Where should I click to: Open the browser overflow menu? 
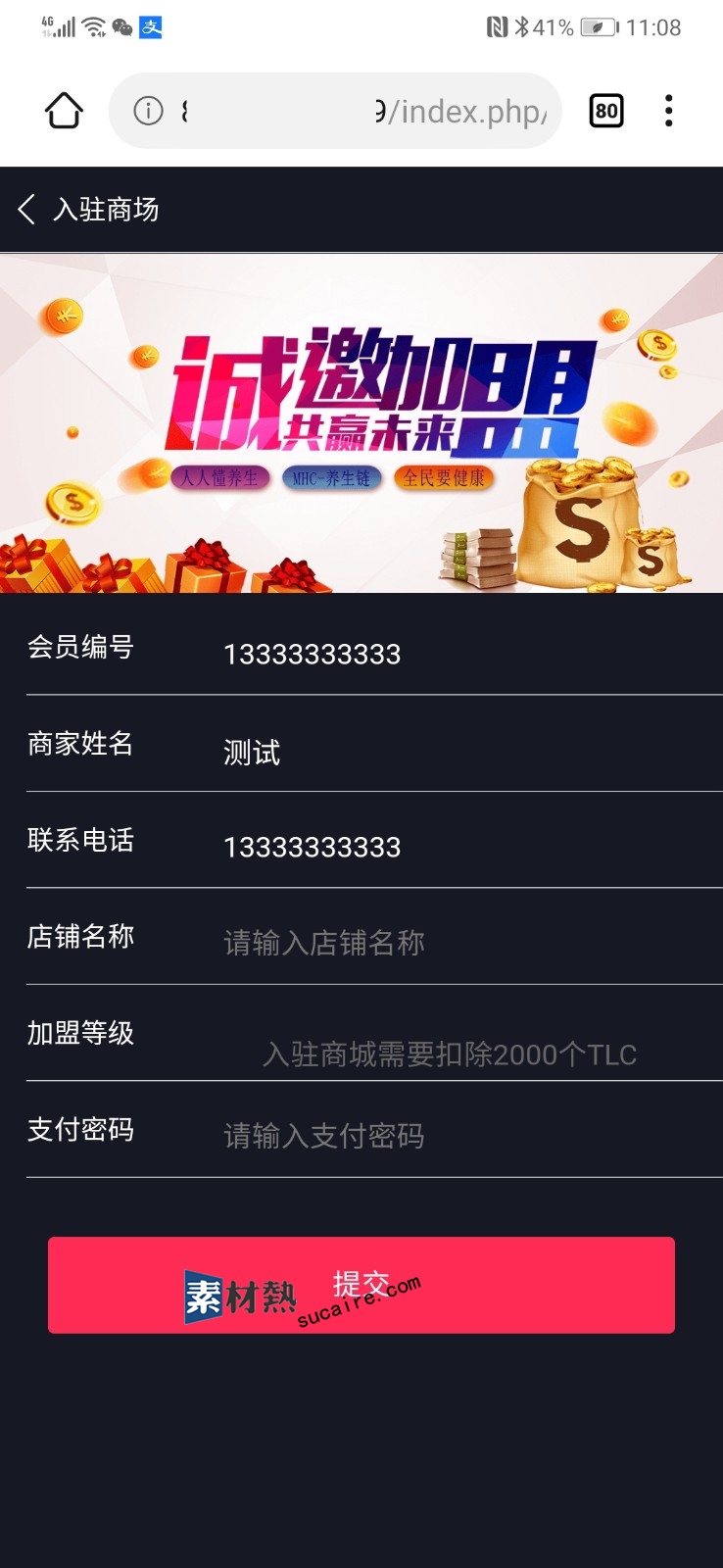point(668,111)
